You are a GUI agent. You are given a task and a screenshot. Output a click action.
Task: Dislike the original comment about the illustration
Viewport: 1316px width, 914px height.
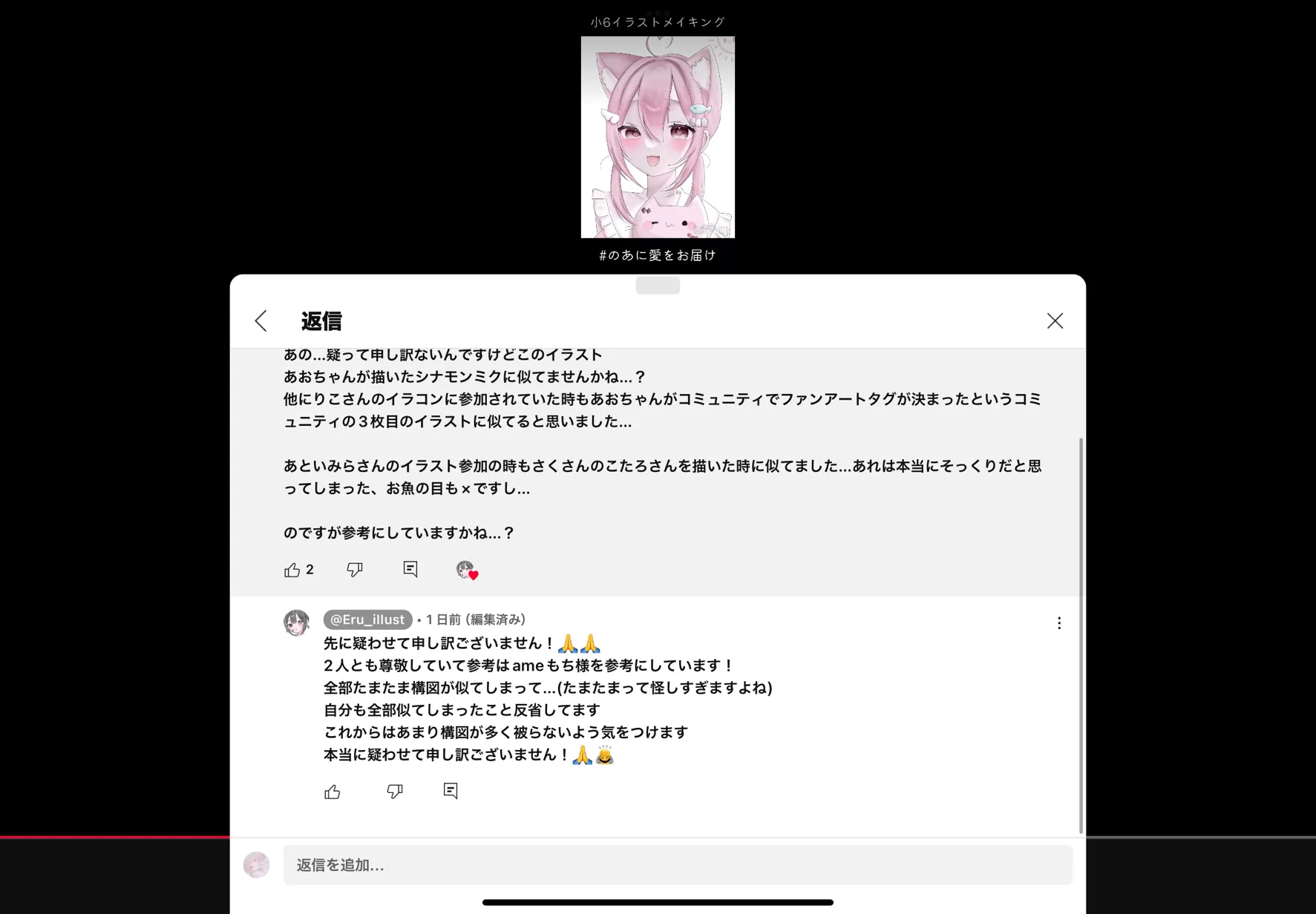tap(355, 570)
